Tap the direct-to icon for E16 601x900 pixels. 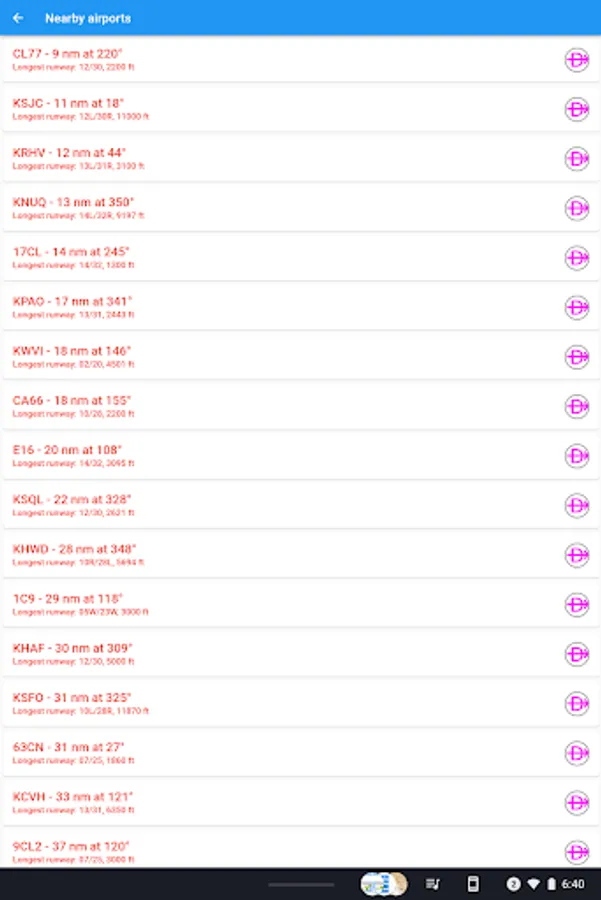[x=577, y=456]
